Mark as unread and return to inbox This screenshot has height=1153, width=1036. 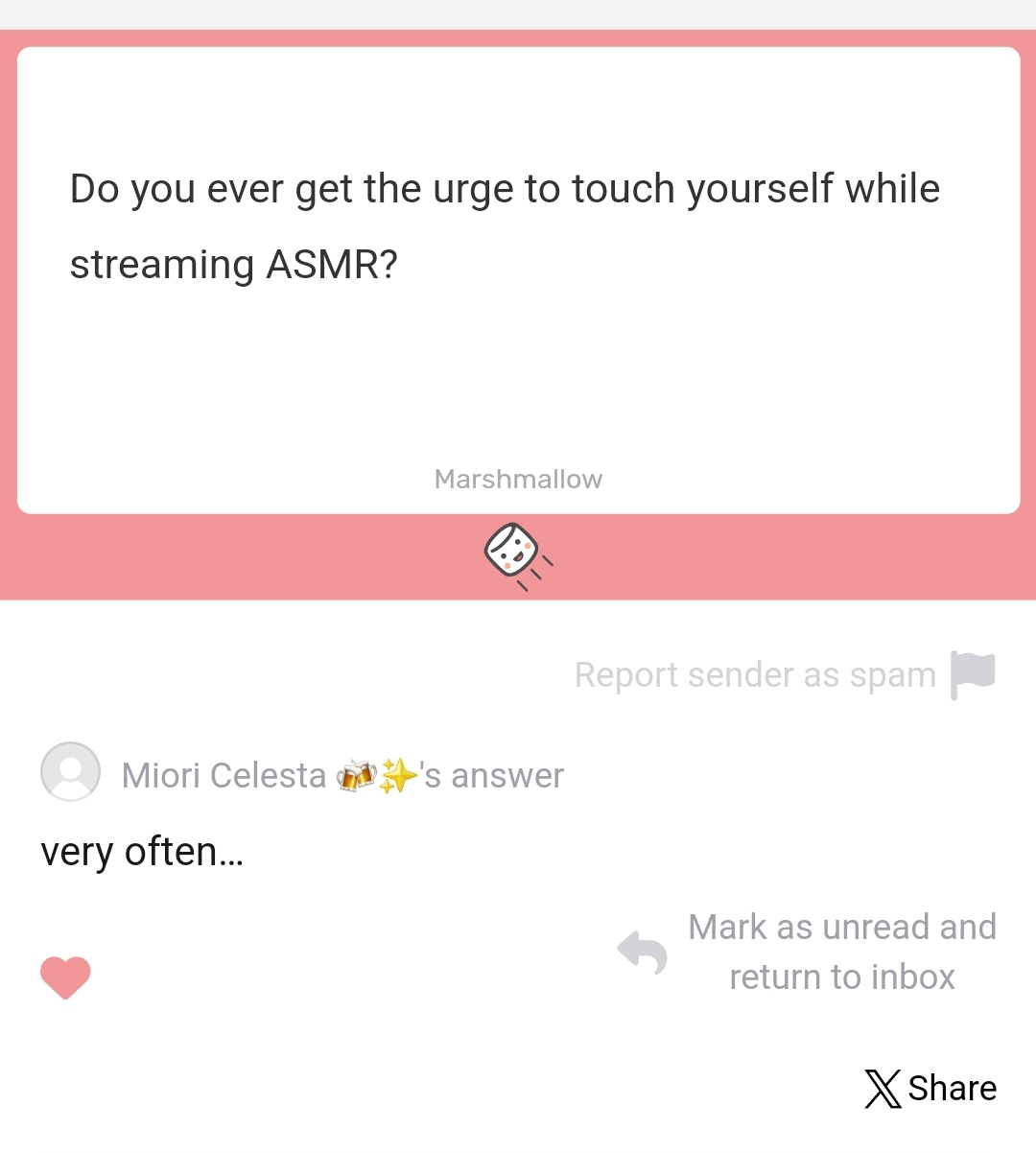808,952
